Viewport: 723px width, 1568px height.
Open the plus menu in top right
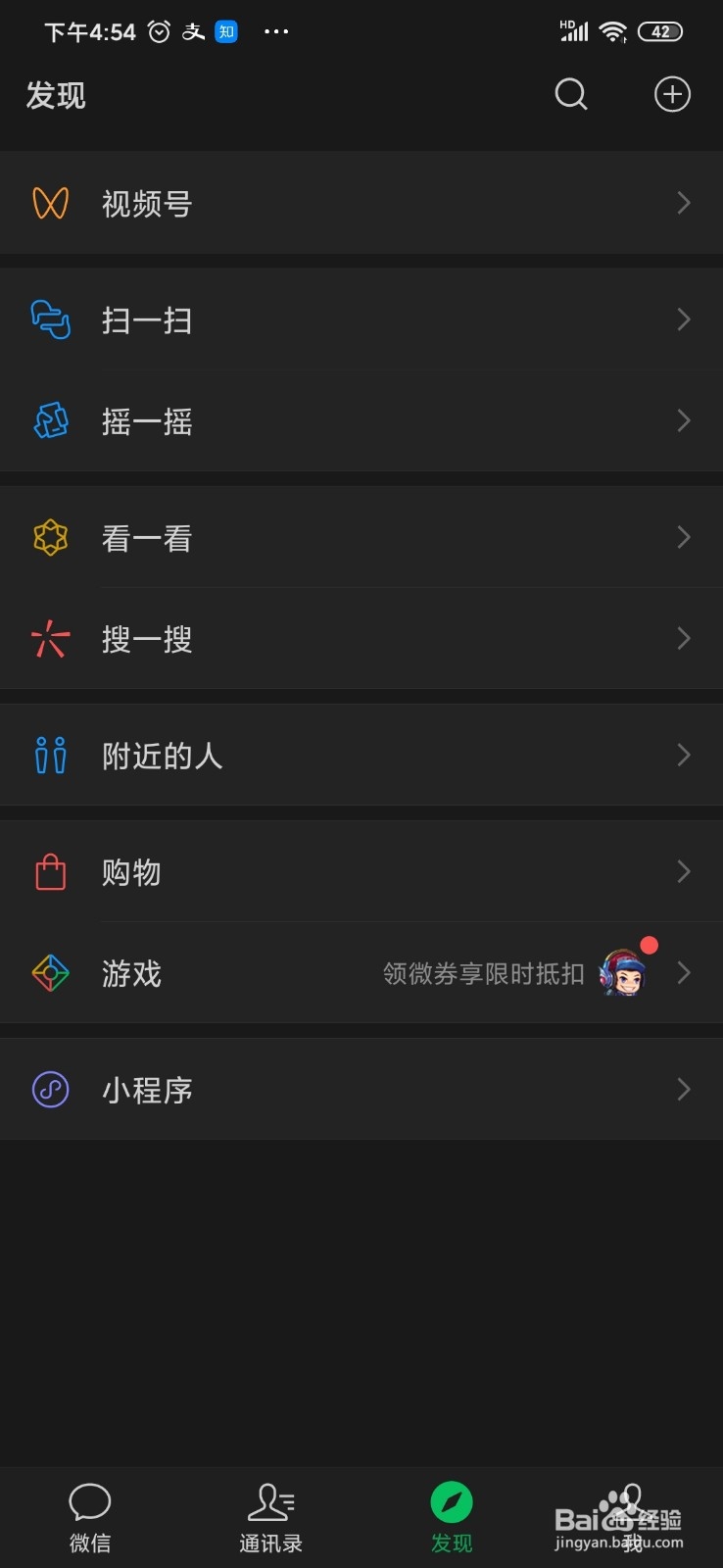pos(672,94)
